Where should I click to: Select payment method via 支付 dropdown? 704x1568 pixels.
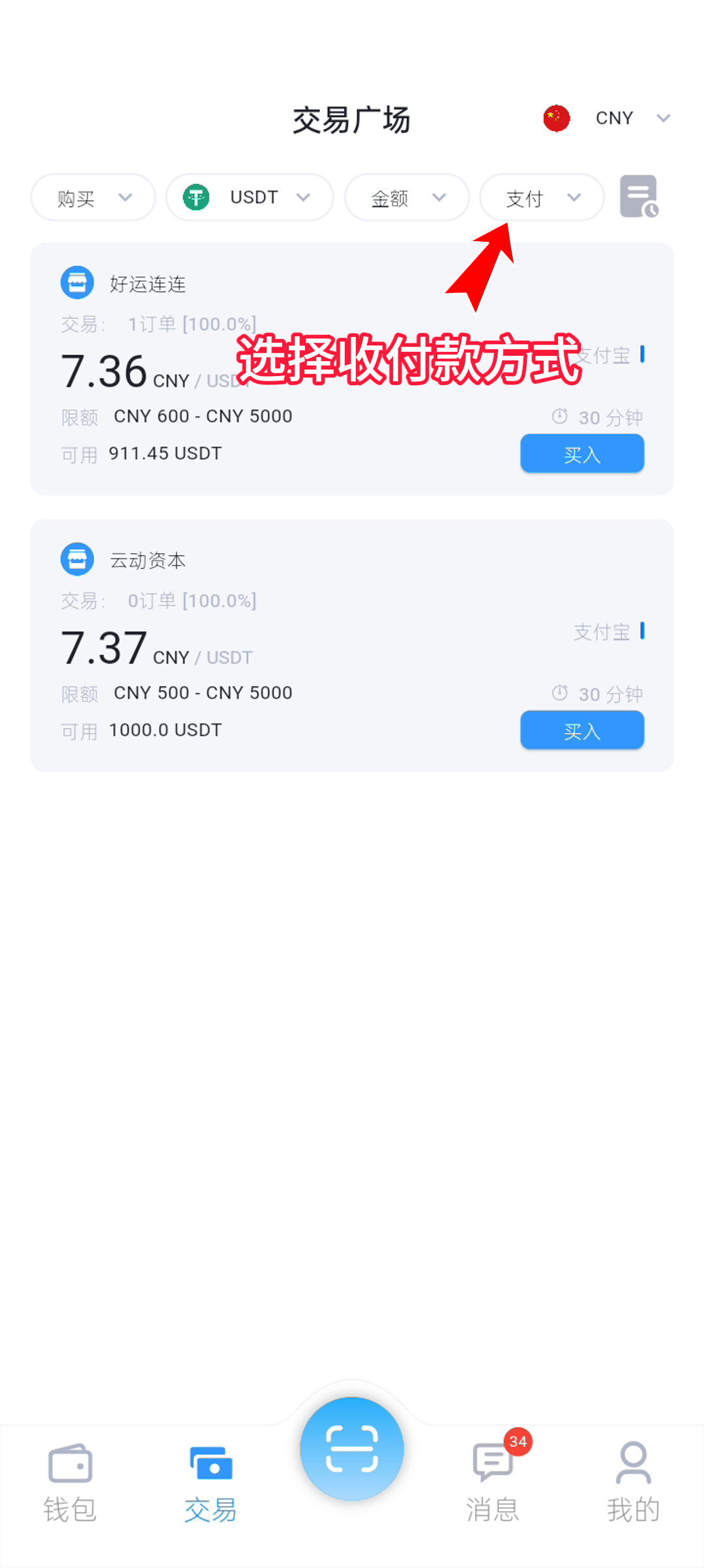click(x=542, y=197)
